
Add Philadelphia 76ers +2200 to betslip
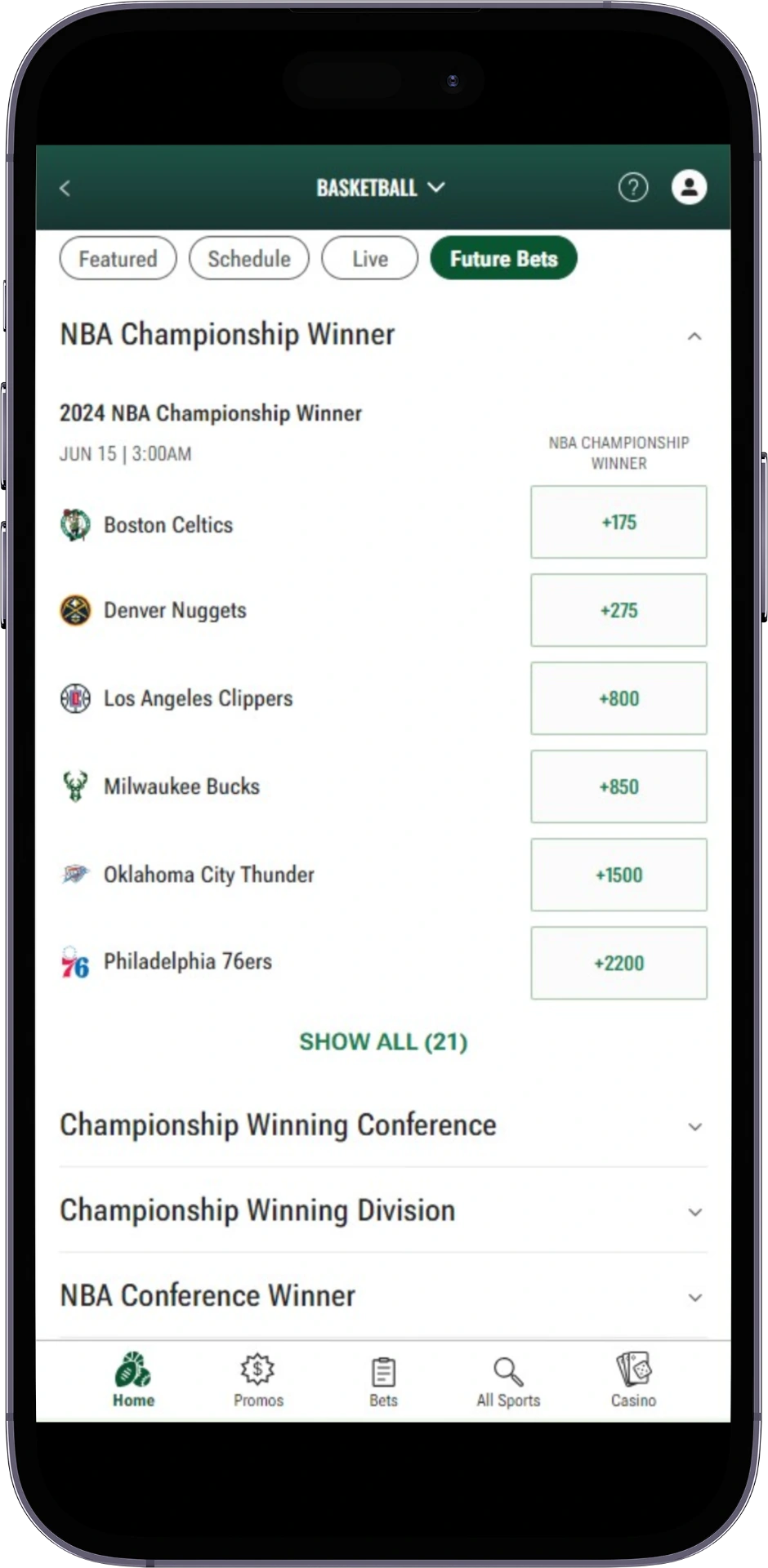coord(618,964)
